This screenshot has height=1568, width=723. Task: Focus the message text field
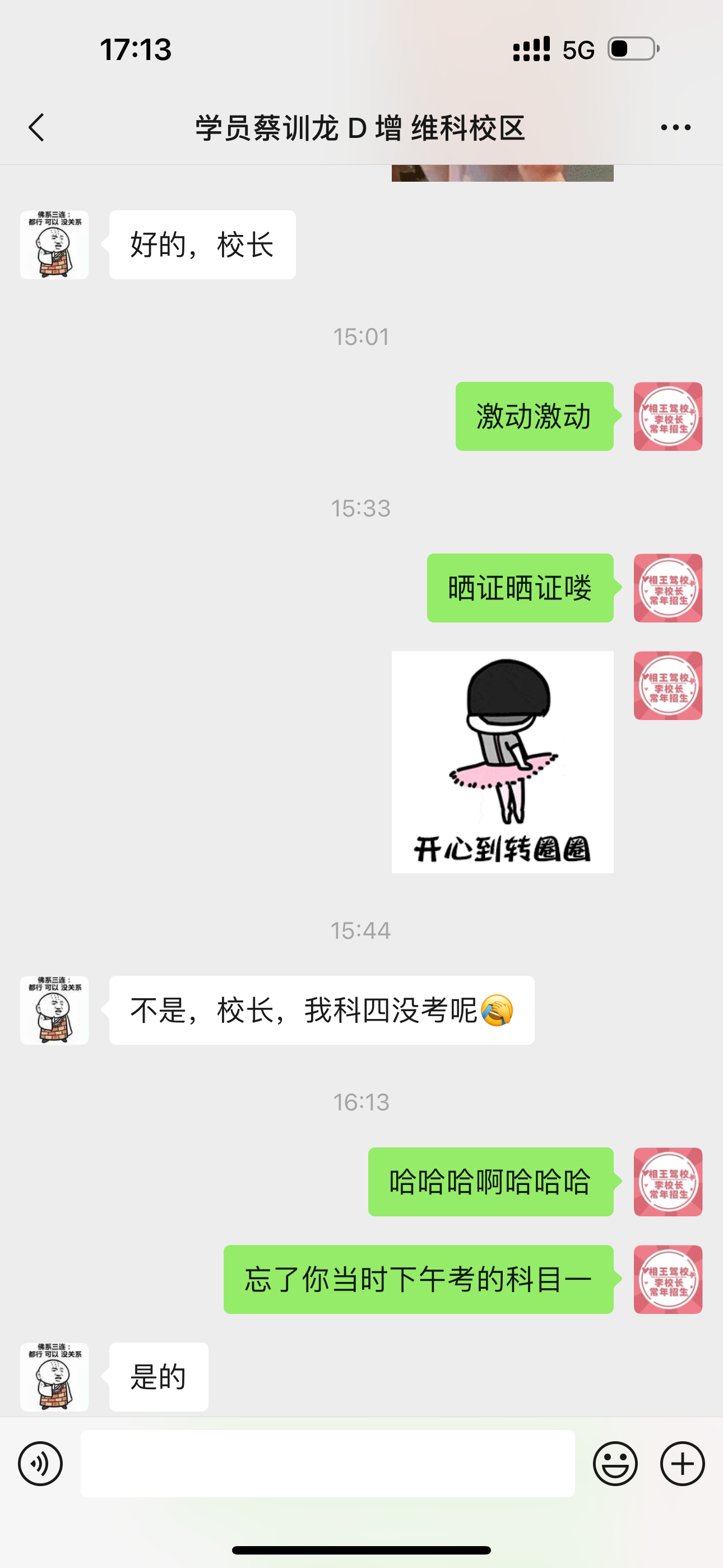pyautogui.click(x=327, y=1464)
